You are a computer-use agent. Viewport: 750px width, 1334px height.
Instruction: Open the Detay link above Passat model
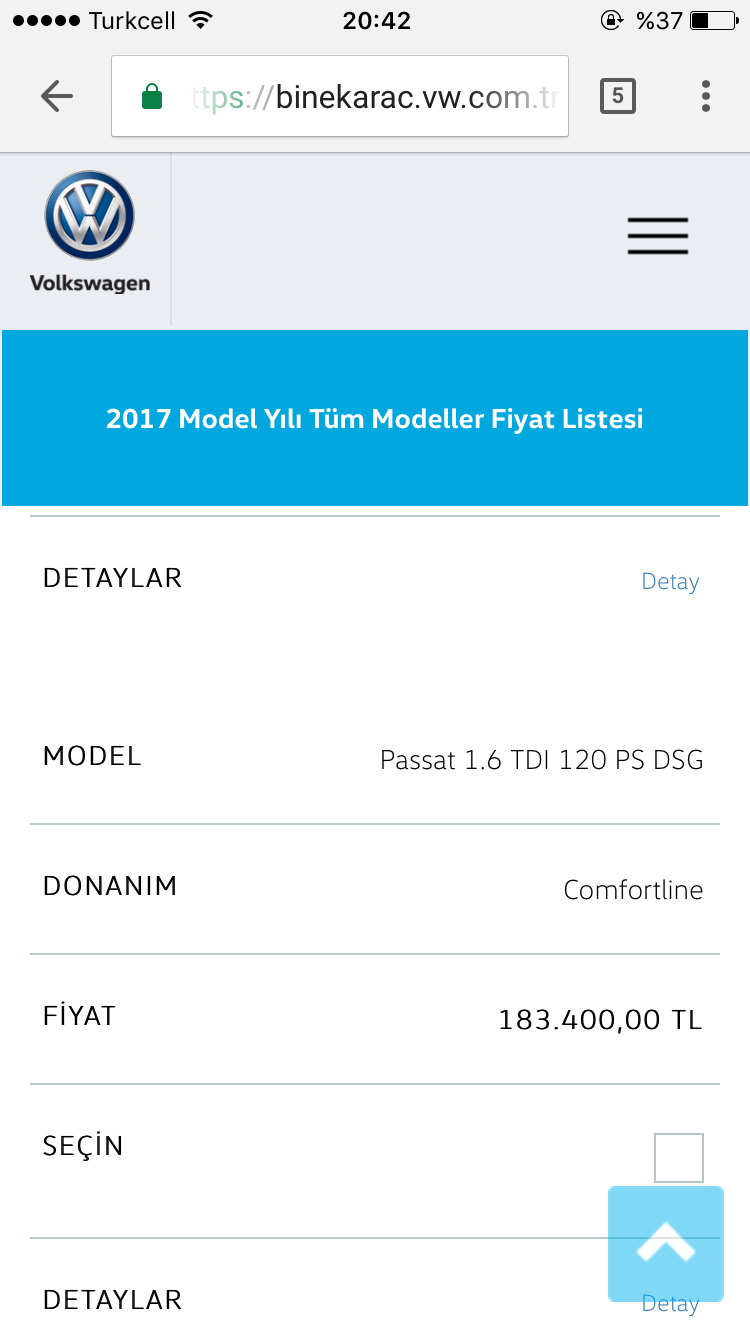[x=670, y=582]
